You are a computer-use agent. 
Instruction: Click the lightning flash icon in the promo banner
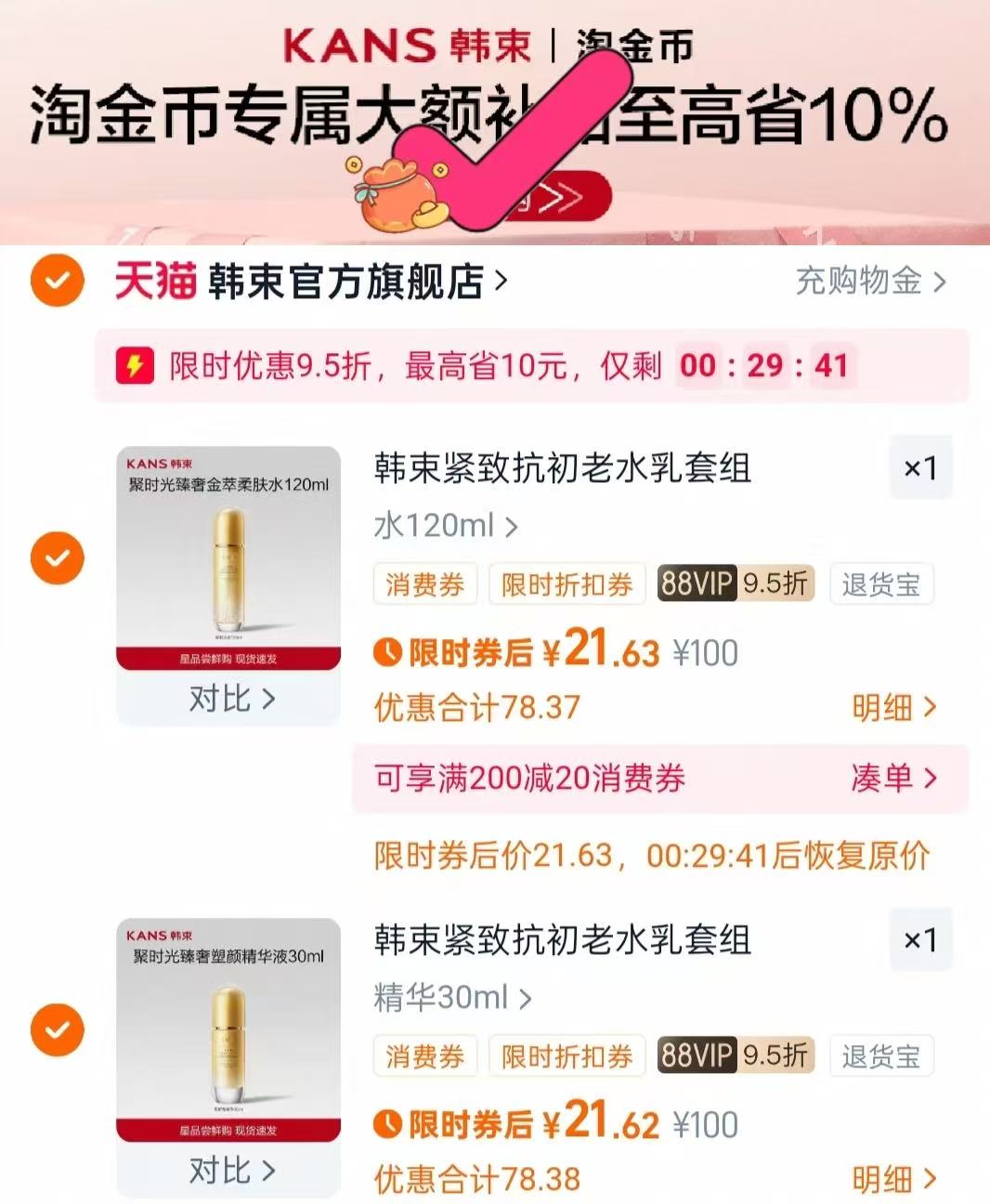click(x=137, y=366)
